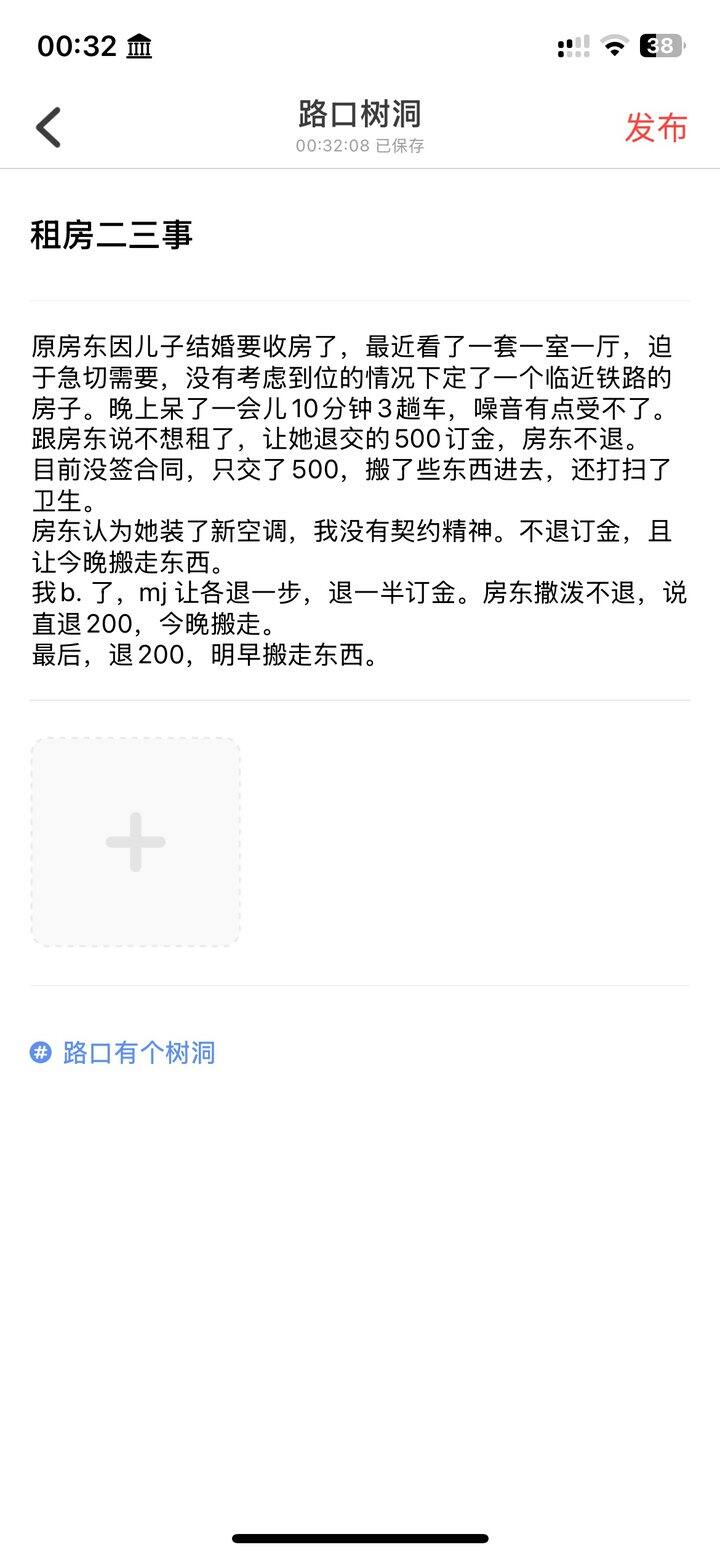Tap the plus icon to add a photo
This screenshot has height=1558, width=720.
[x=135, y=841]
